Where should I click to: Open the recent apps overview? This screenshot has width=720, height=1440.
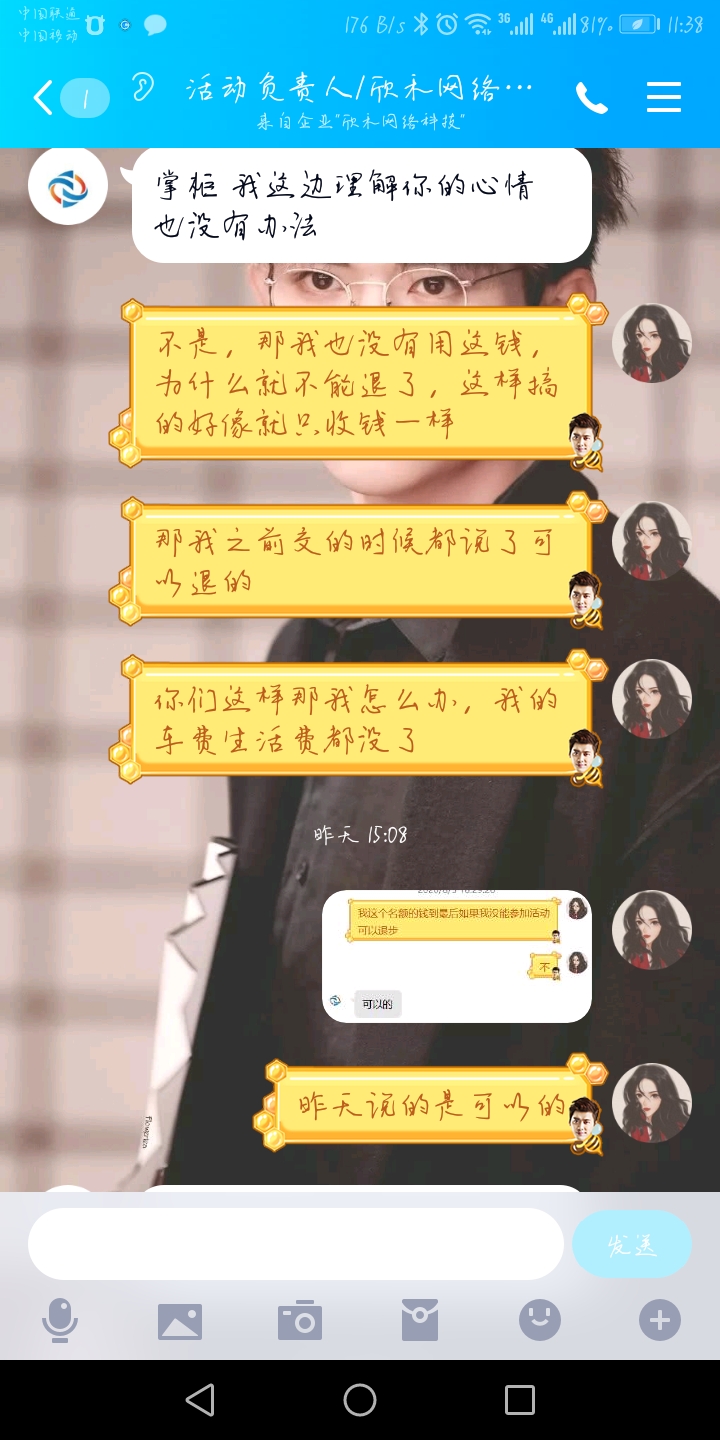click(519, 1400)
